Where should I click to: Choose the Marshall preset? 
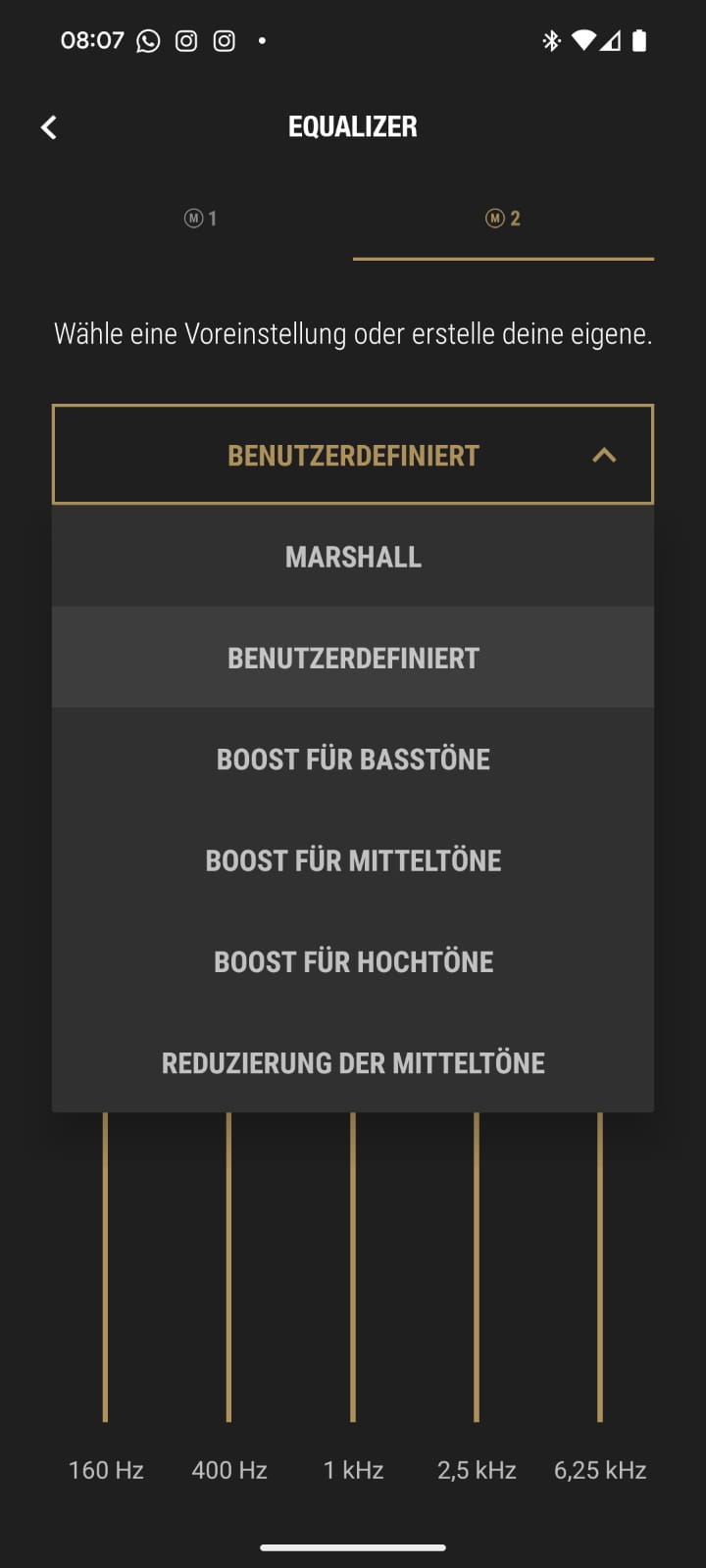point(353,557)
